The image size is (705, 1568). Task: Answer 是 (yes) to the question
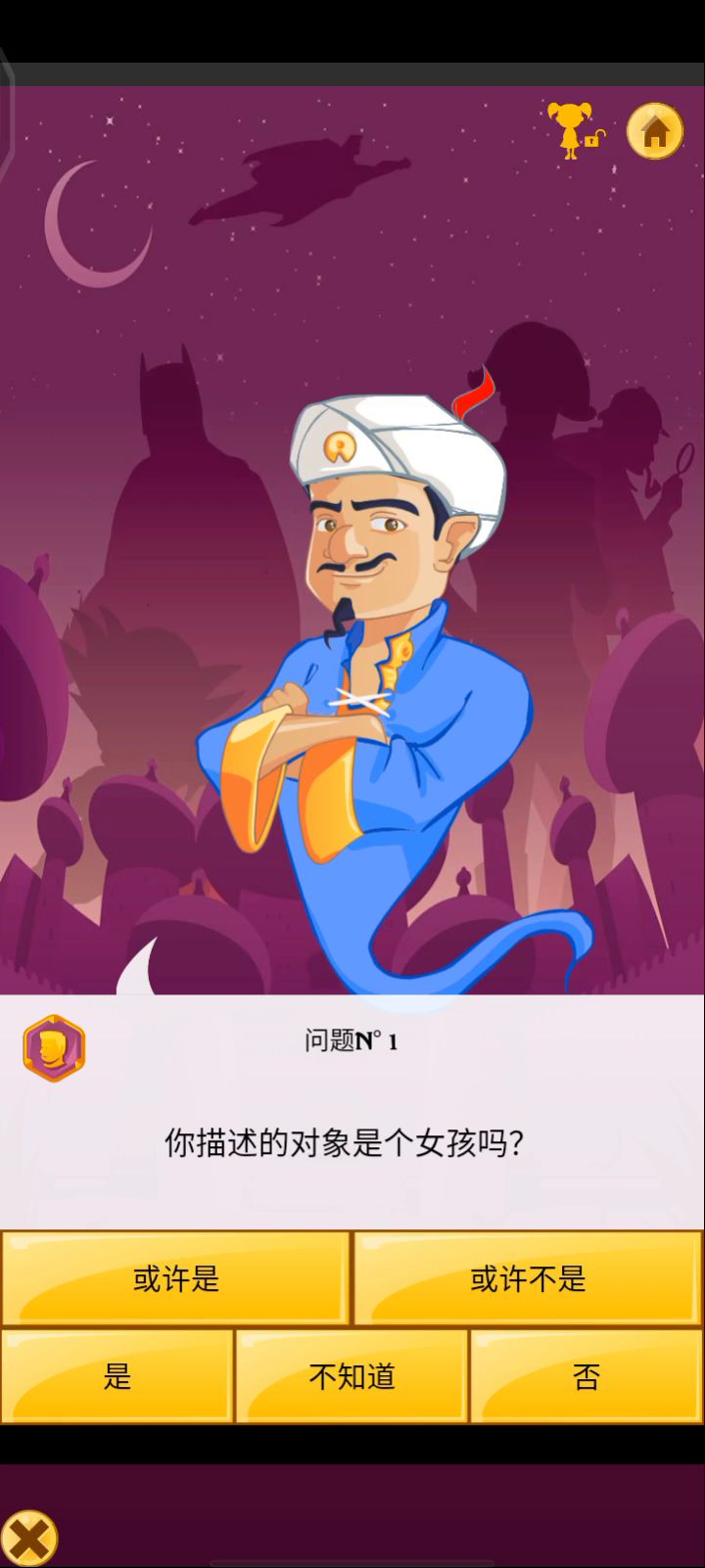point(117,1376)
